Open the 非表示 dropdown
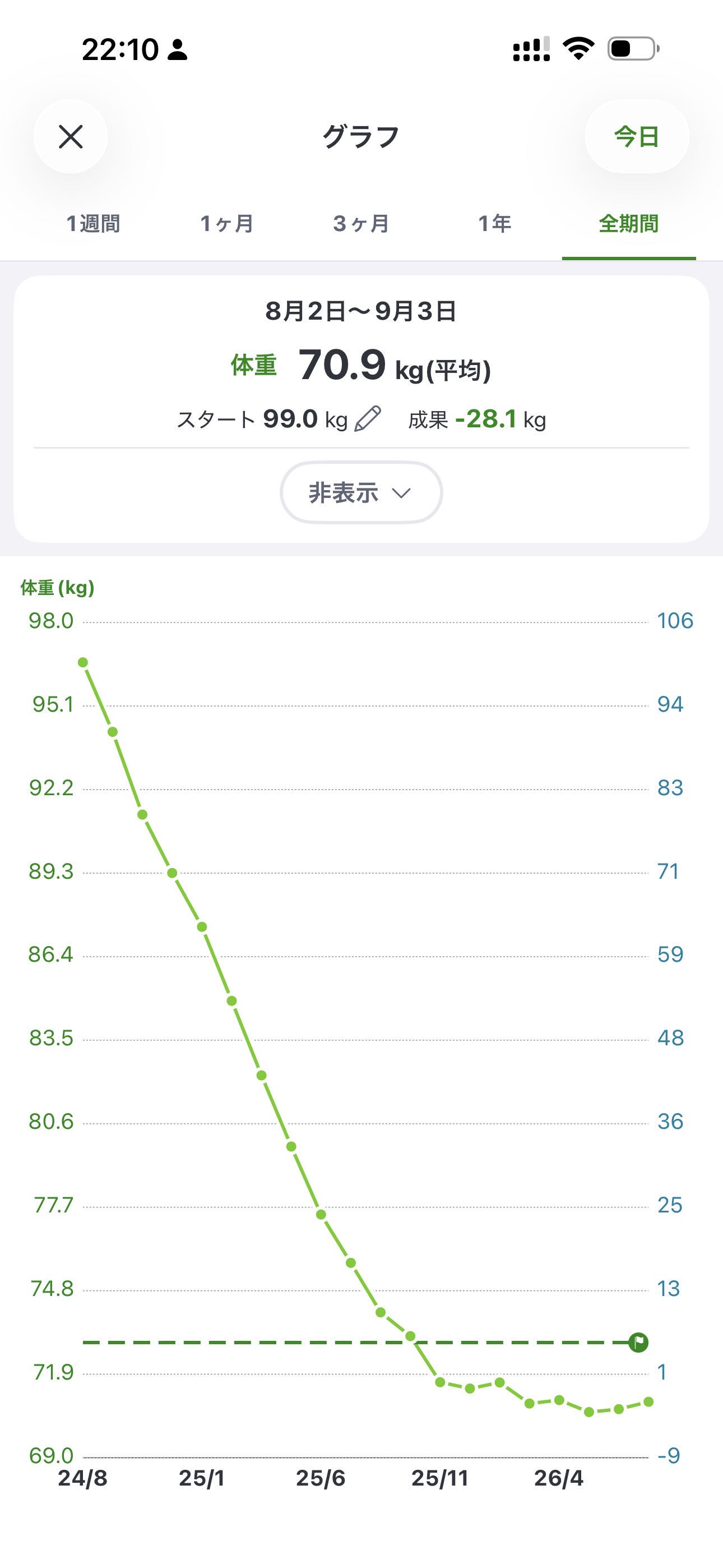The image size is (723, 1568). coord(361,492)
